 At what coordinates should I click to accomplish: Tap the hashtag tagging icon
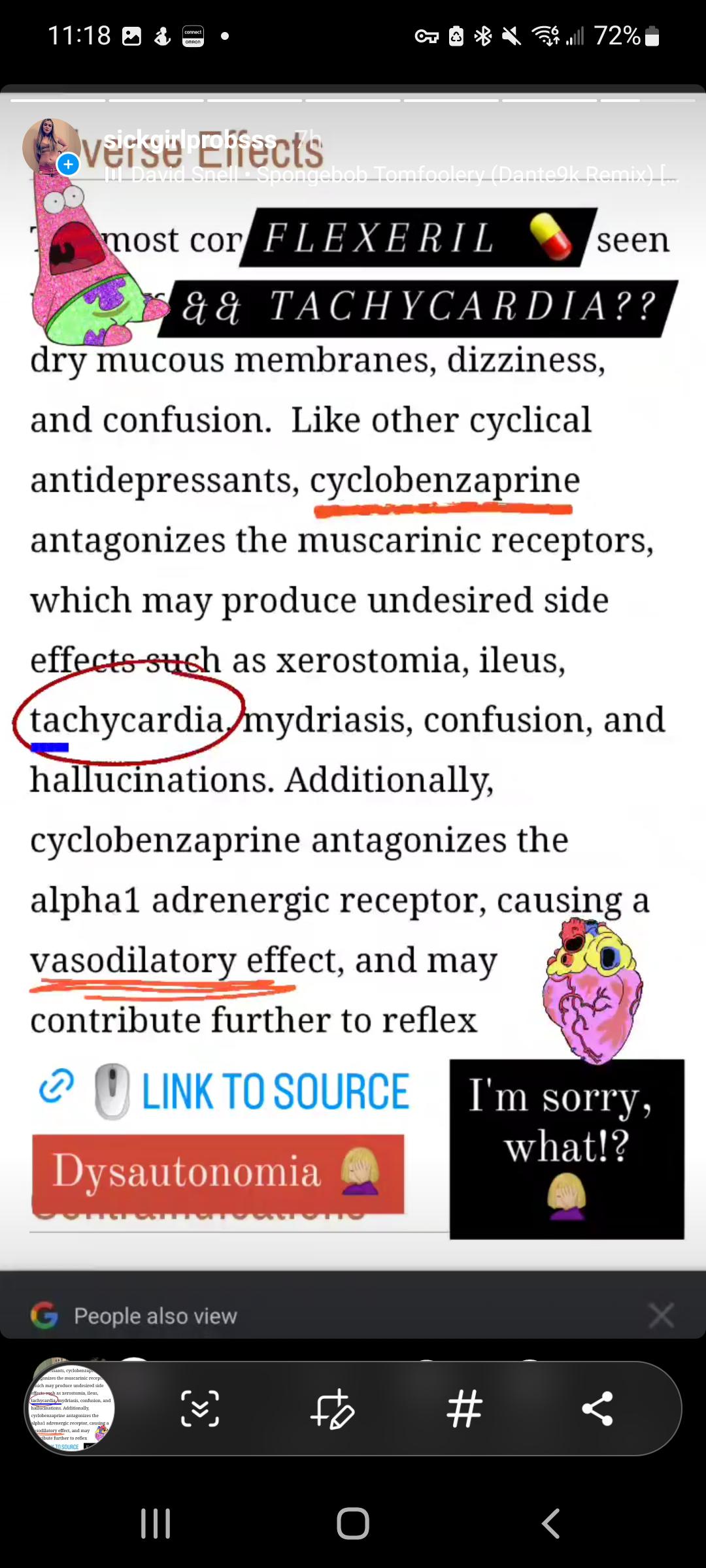coord(464,1409)
